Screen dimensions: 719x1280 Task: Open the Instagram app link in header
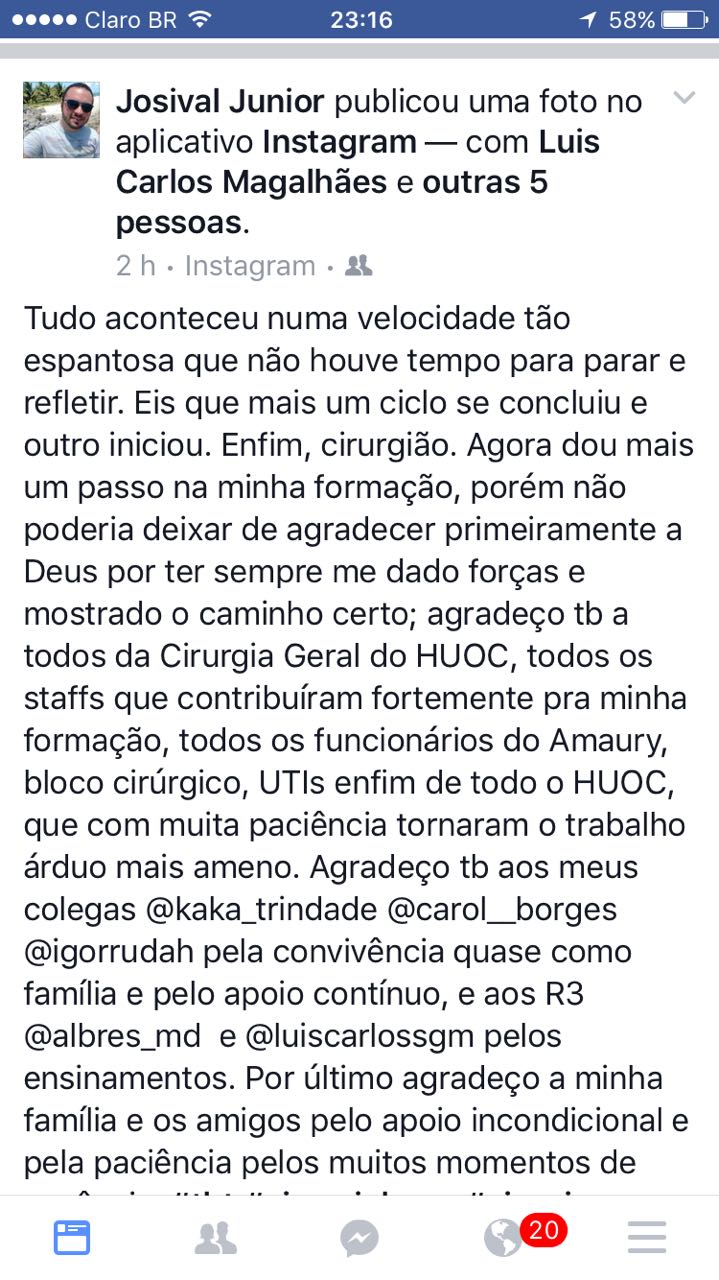pos(339,142)
